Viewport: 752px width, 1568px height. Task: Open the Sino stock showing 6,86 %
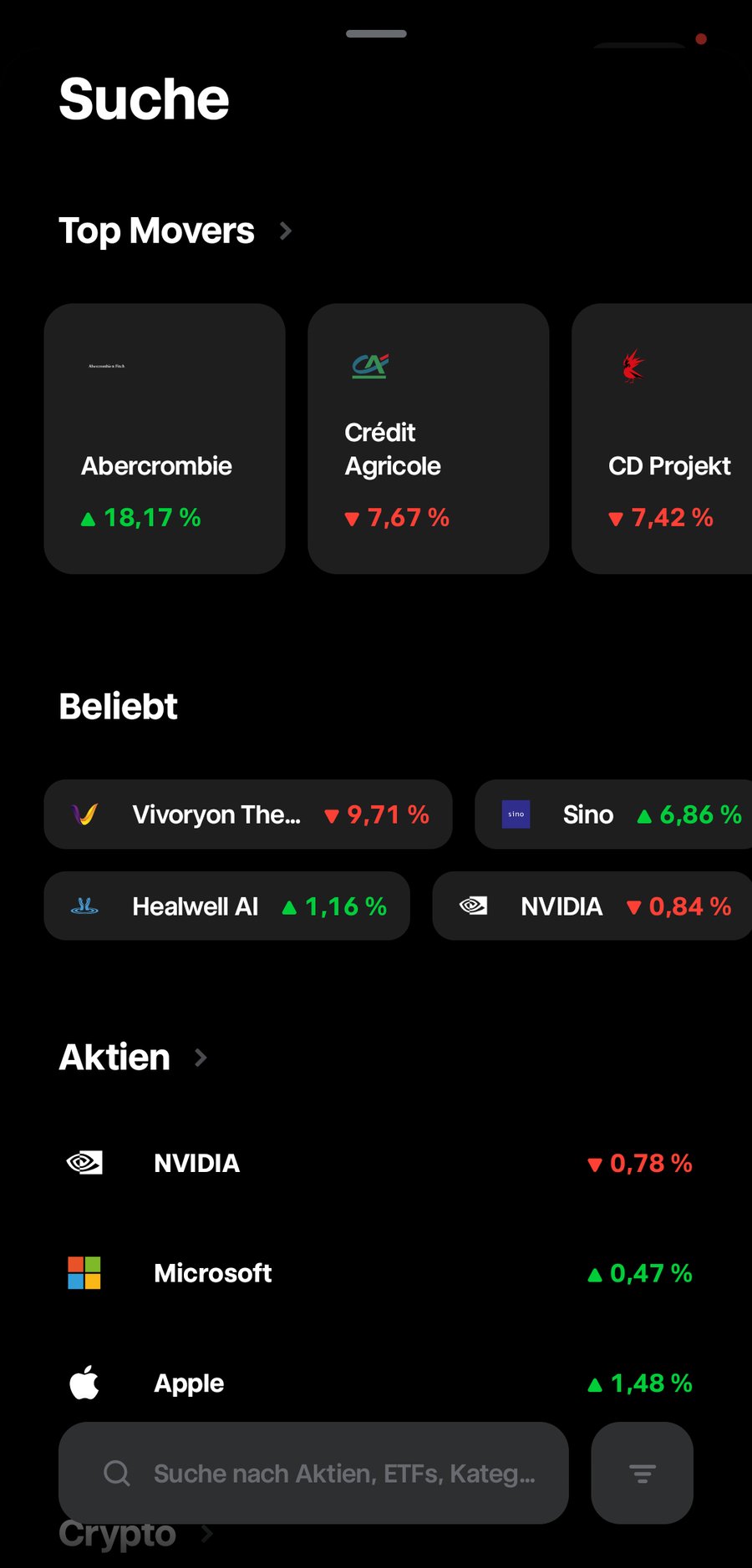point(618,814)
